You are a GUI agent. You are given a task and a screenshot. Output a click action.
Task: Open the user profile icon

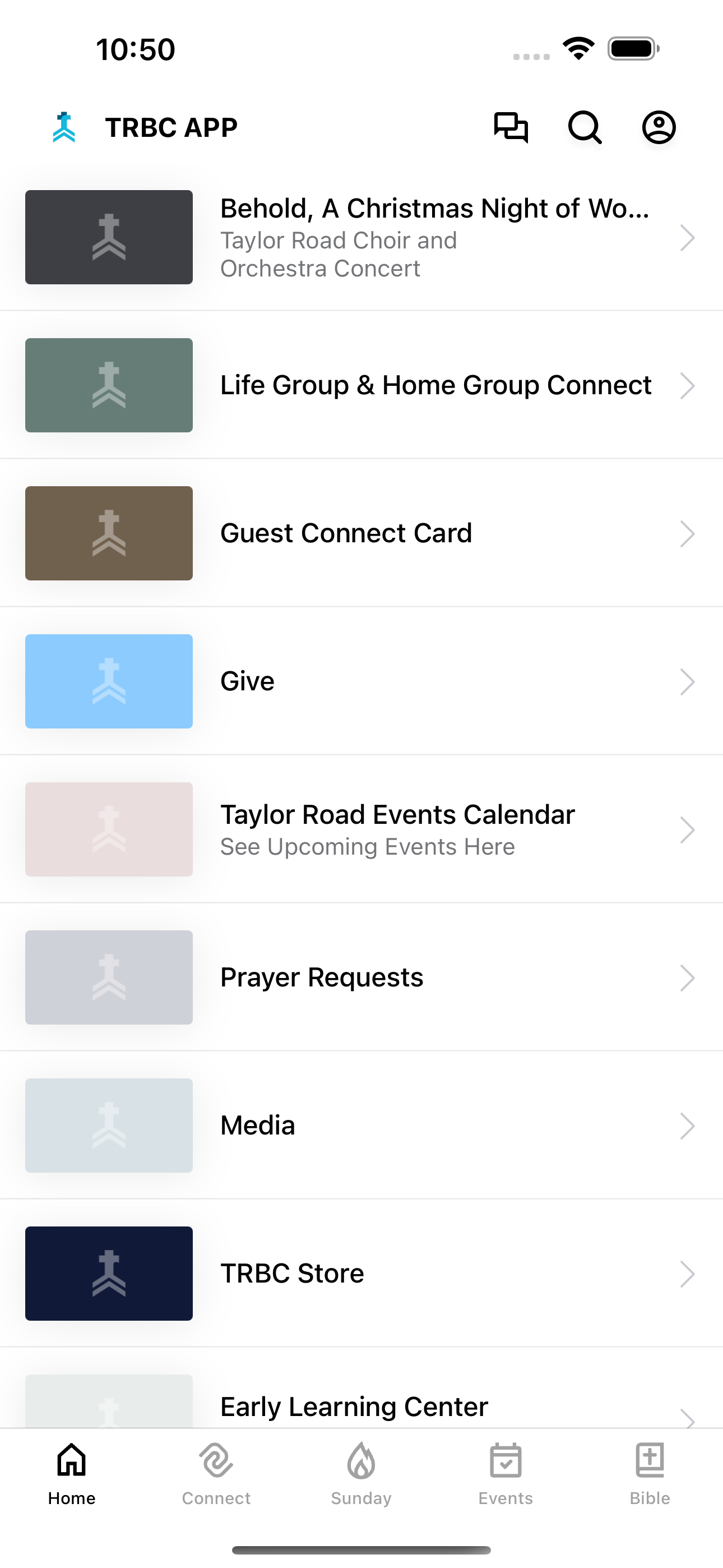pos(659,128)
